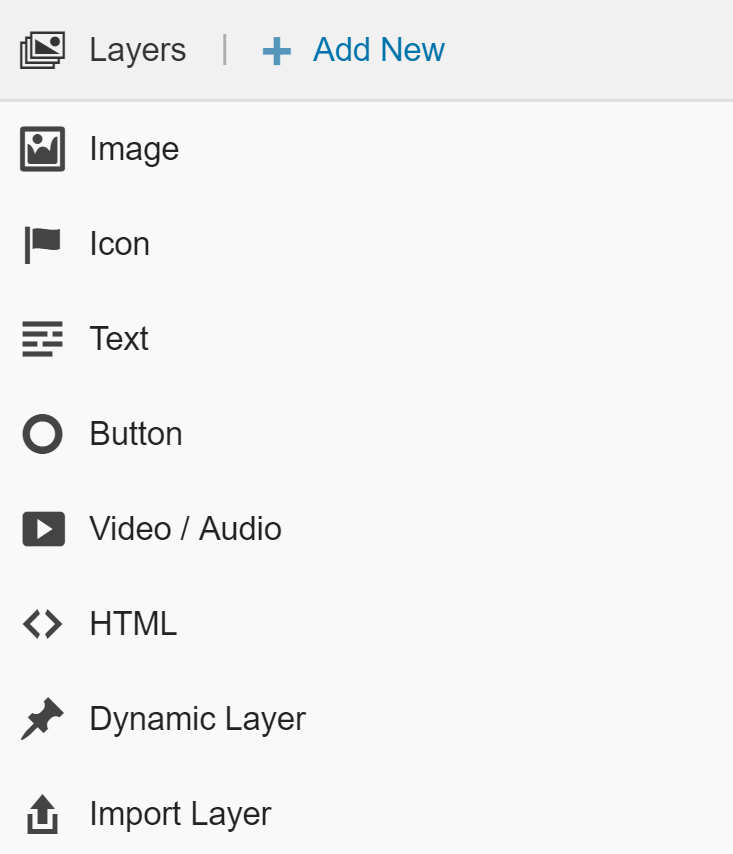
Task: Add a Video / Audio layer
Action: pyautogui.click(x=185, y=528)
